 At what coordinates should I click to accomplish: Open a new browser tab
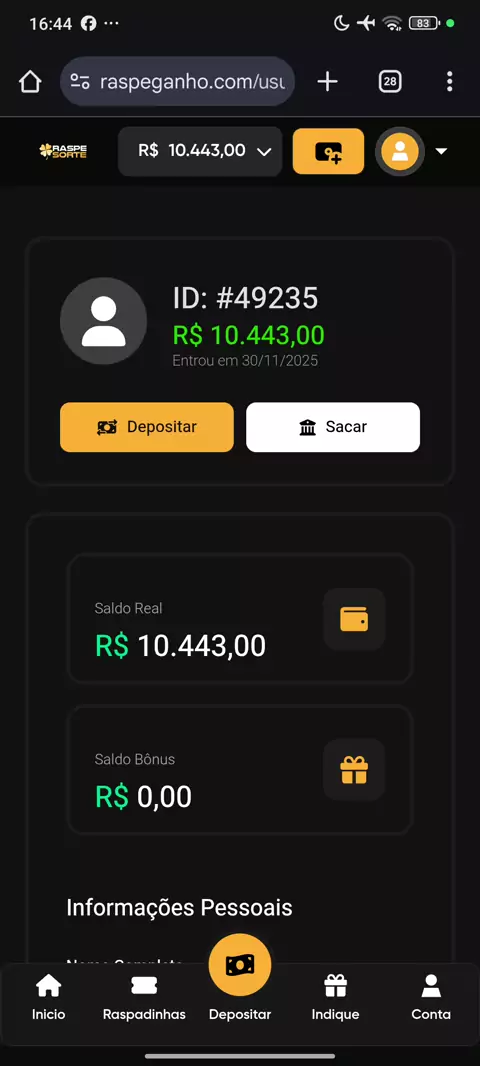[327, 82]
